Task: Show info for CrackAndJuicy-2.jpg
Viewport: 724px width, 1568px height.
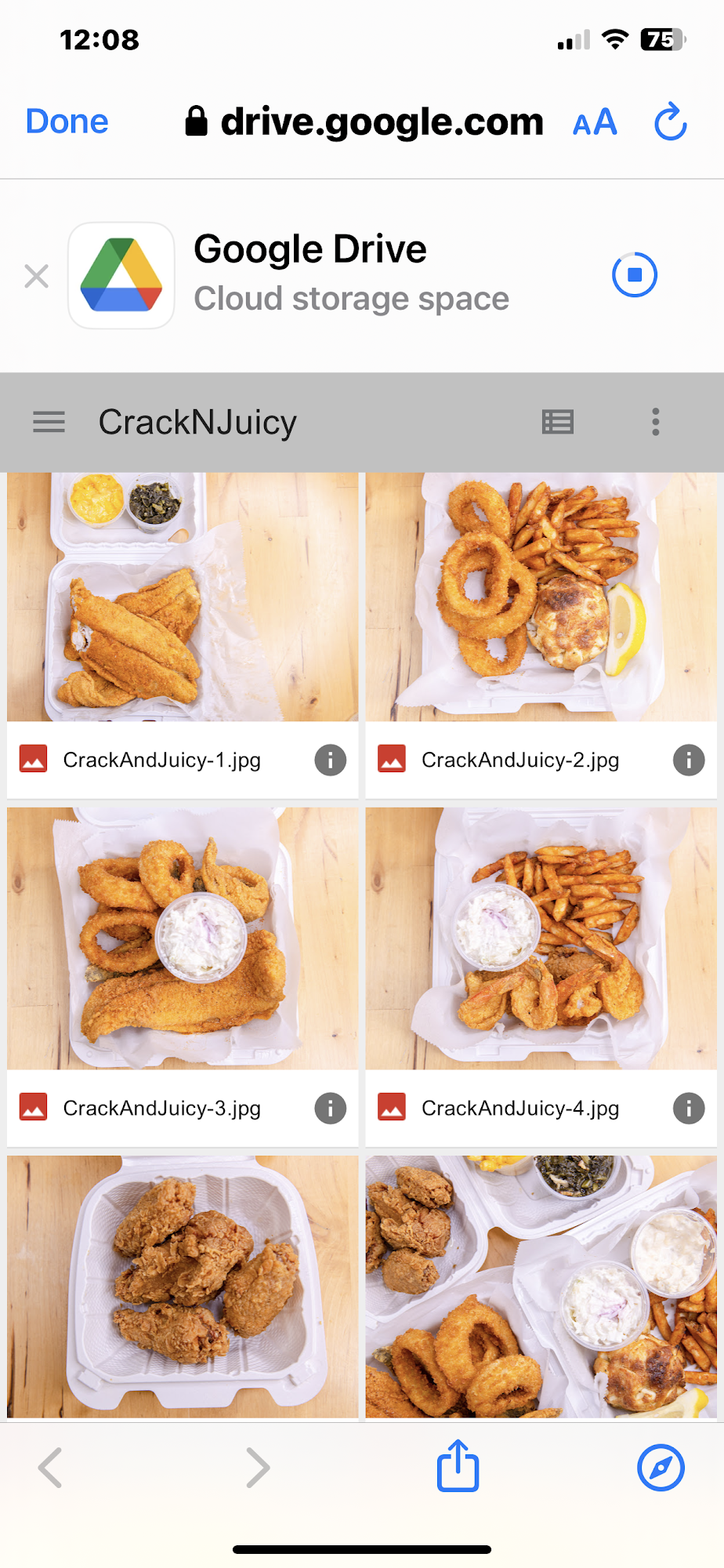Action: [689, 760]
